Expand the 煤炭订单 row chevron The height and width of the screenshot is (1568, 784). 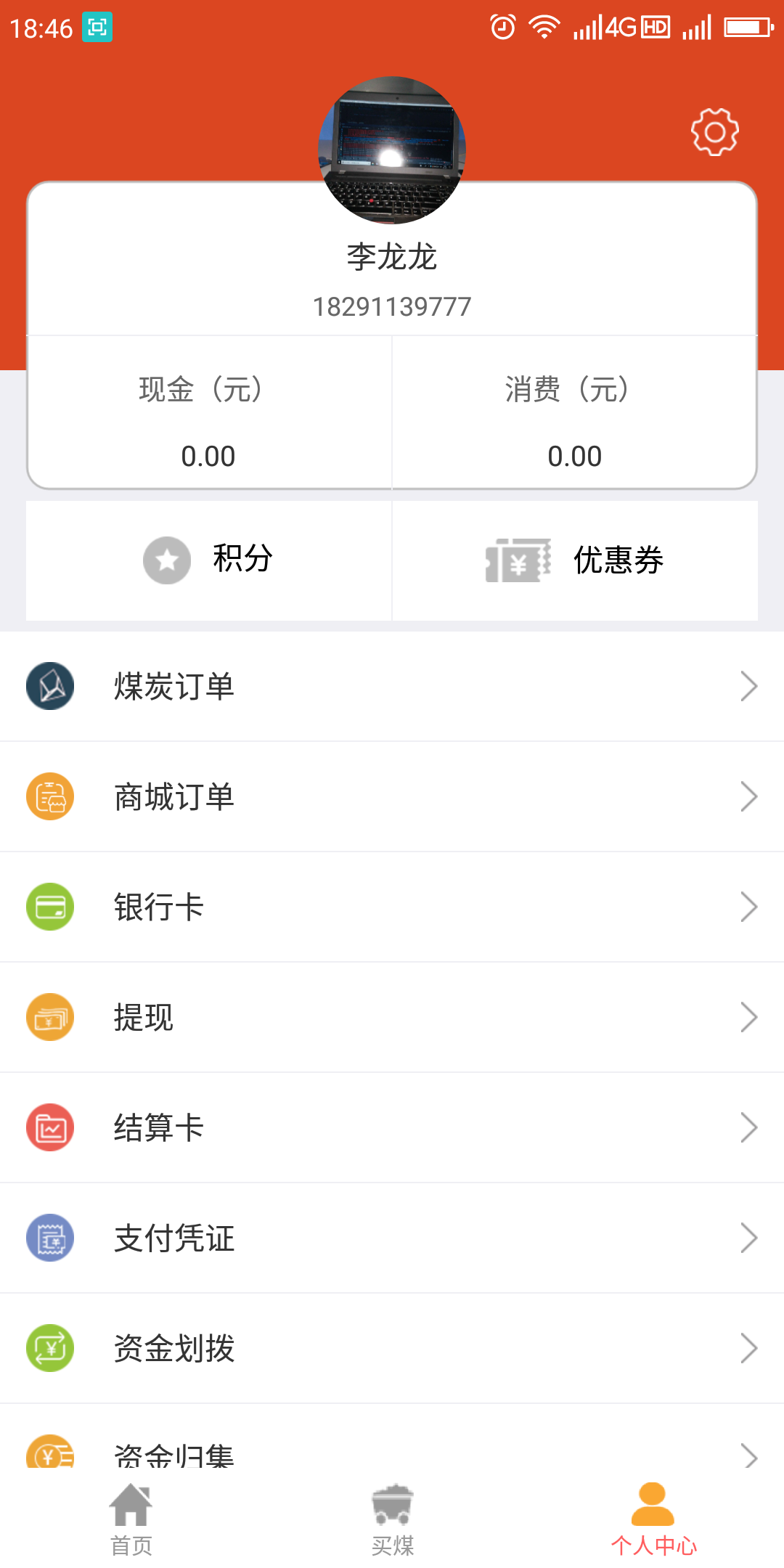[x=751, y=685]
